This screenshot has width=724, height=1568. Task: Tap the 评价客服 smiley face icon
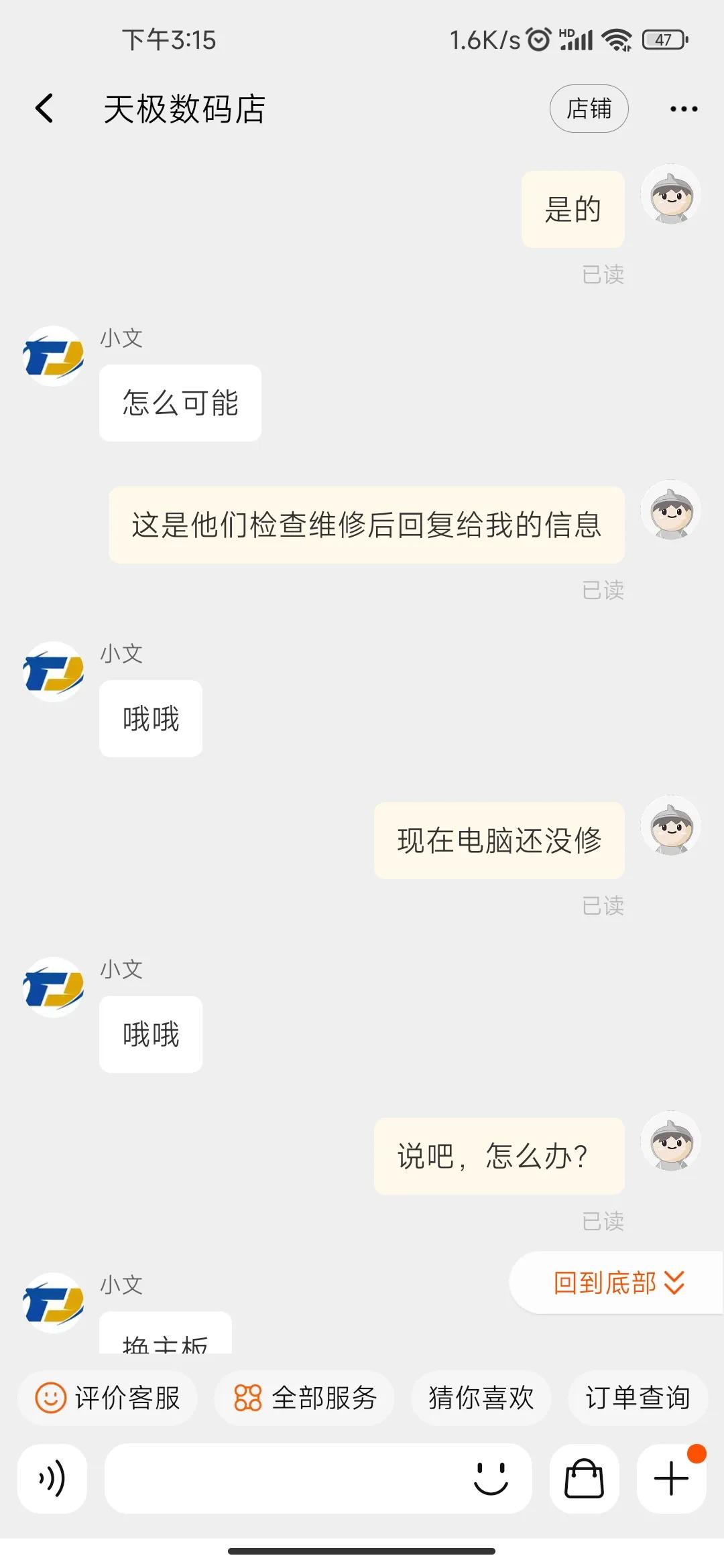coord(50,1398)
